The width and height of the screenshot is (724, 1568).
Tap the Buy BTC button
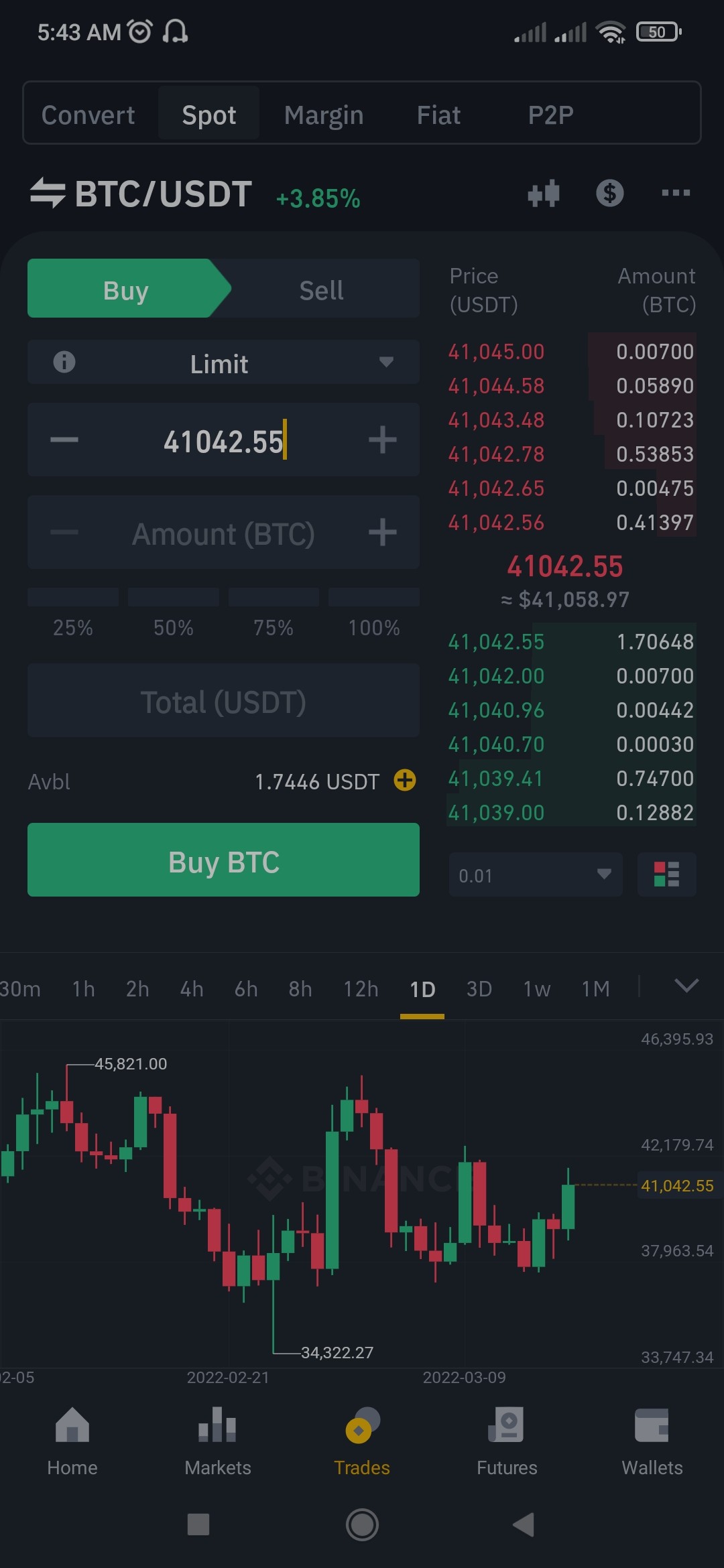[x=223, y=860]
